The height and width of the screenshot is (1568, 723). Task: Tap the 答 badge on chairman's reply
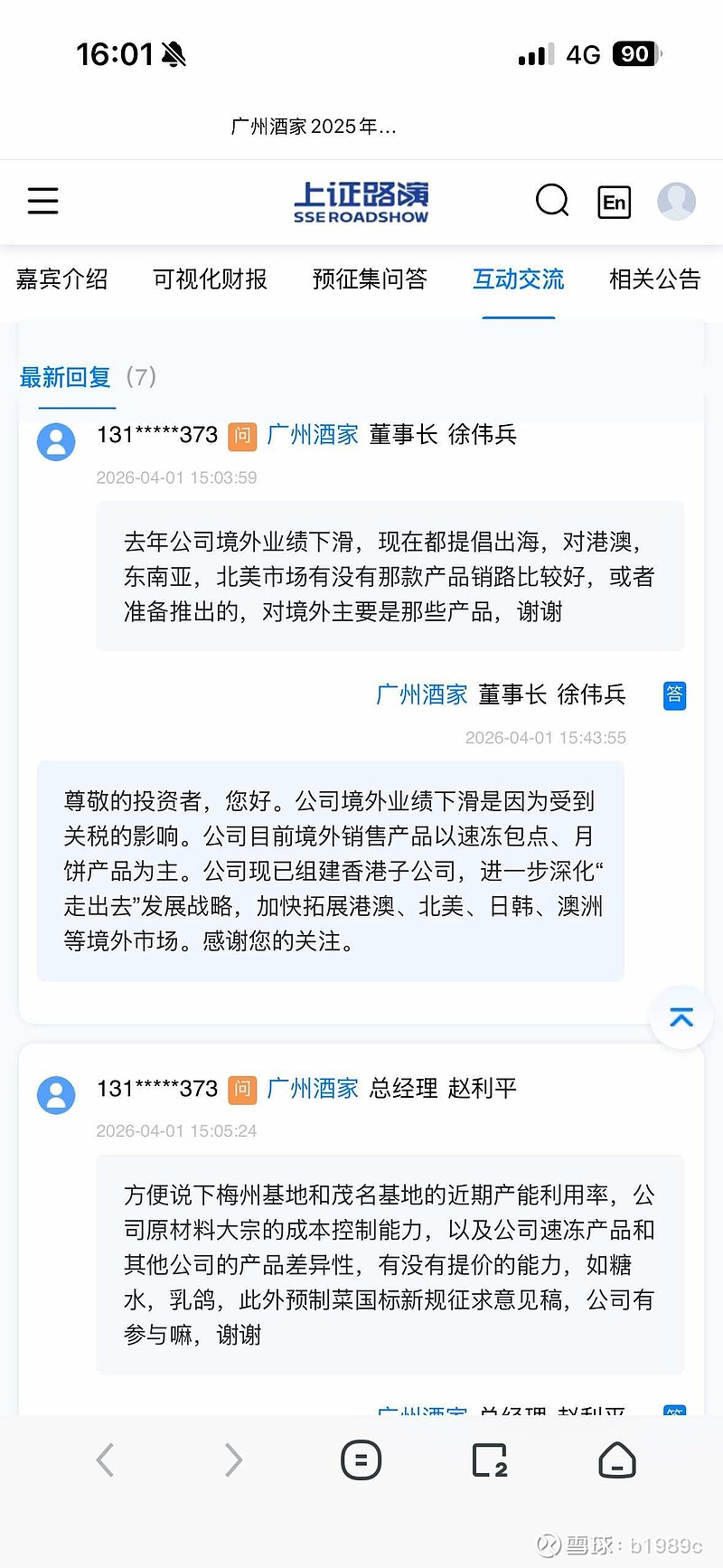(674, 695)
